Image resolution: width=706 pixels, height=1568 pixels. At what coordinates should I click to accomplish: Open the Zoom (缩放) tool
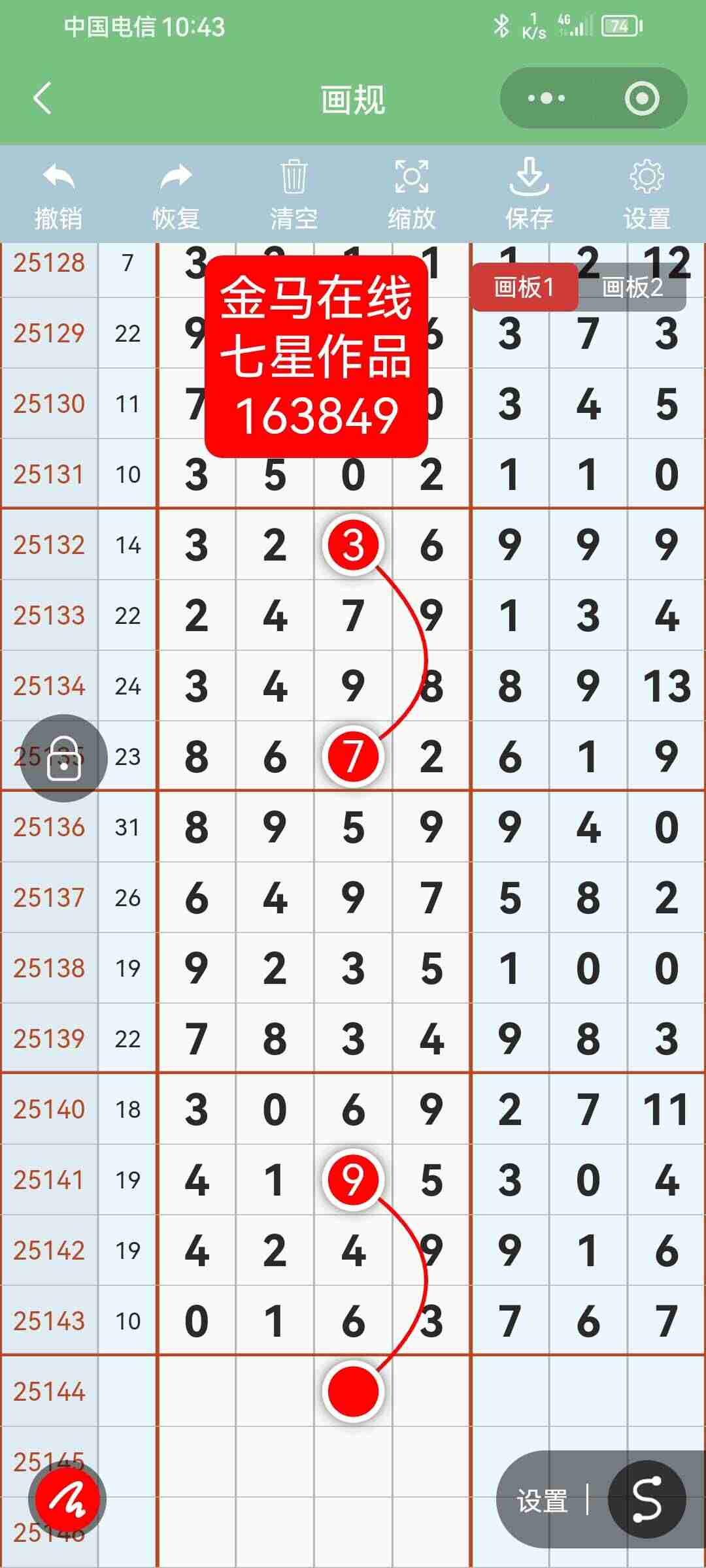(411, 193)
